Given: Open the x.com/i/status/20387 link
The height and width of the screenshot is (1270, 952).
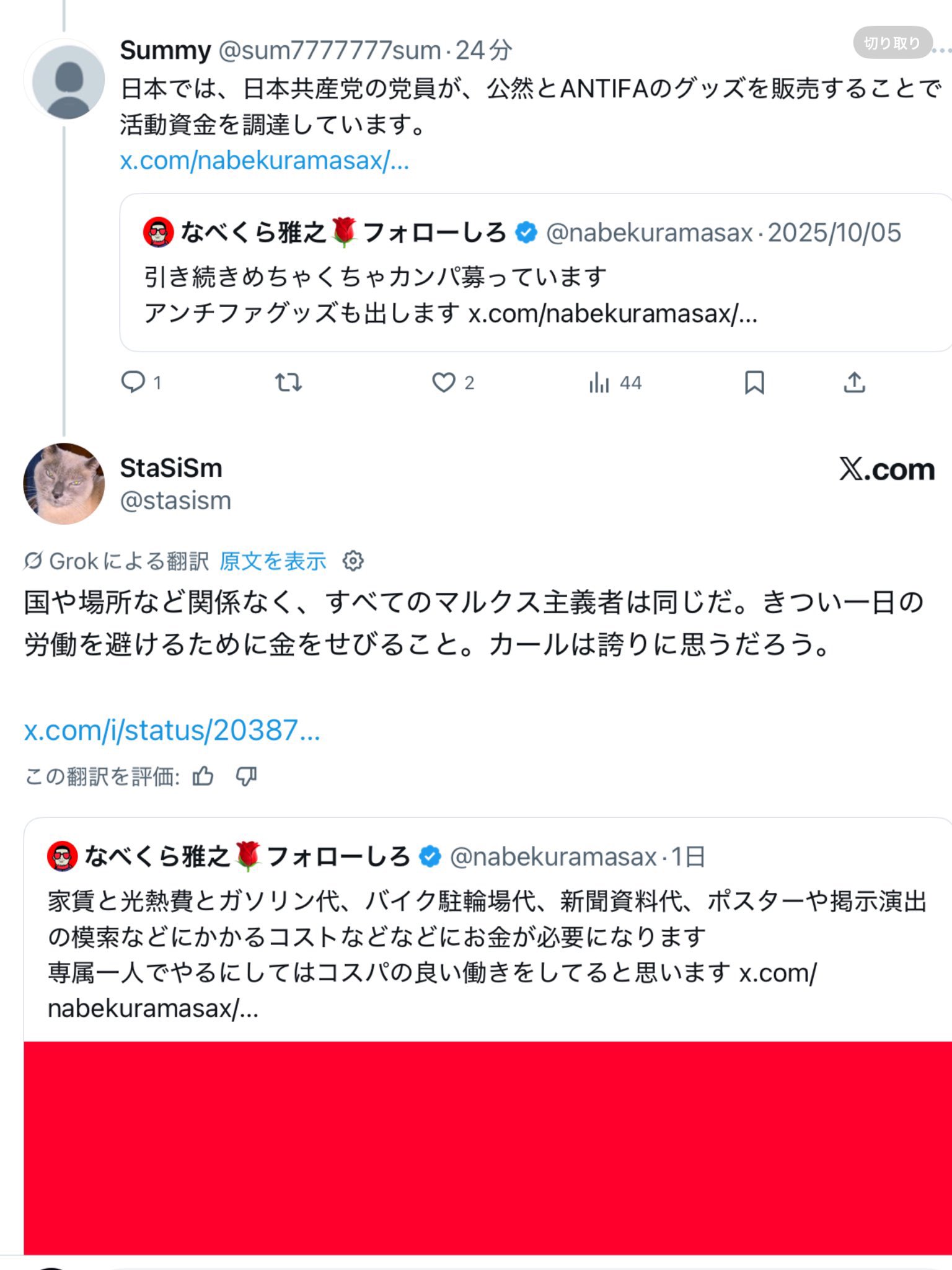Looking at the screenshot, I should 172,730.
